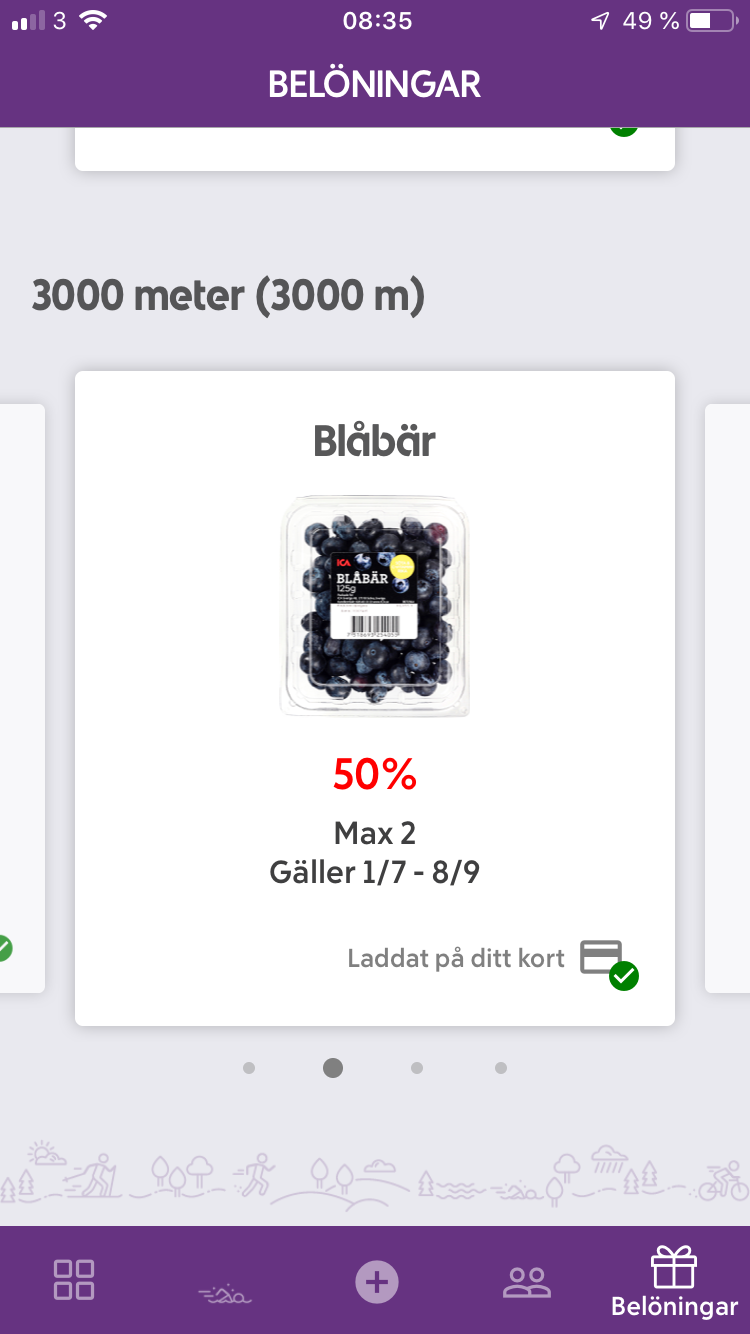The width and height of the screenshot is (750, 1334).
Task: Open the Blåbär 50% reward card
Action: [x=375, y=698]
